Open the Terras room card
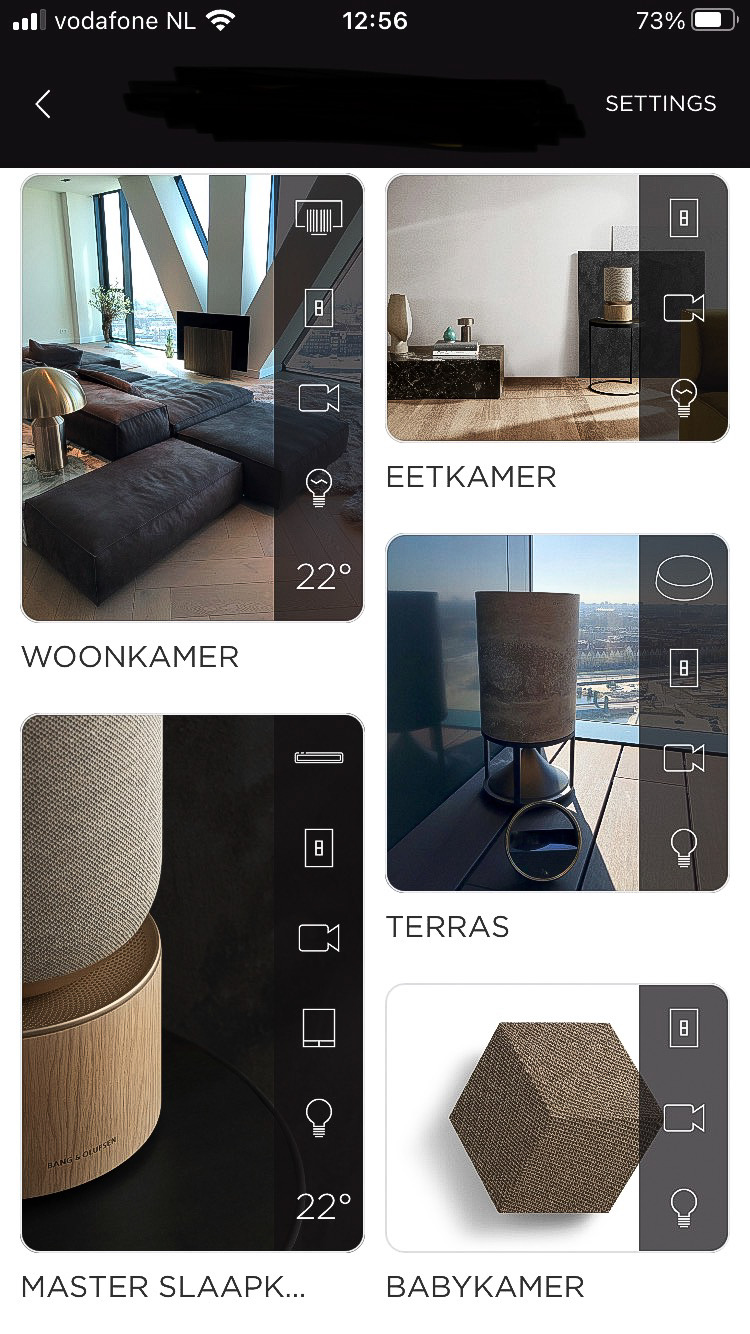 tap(512, 712)
